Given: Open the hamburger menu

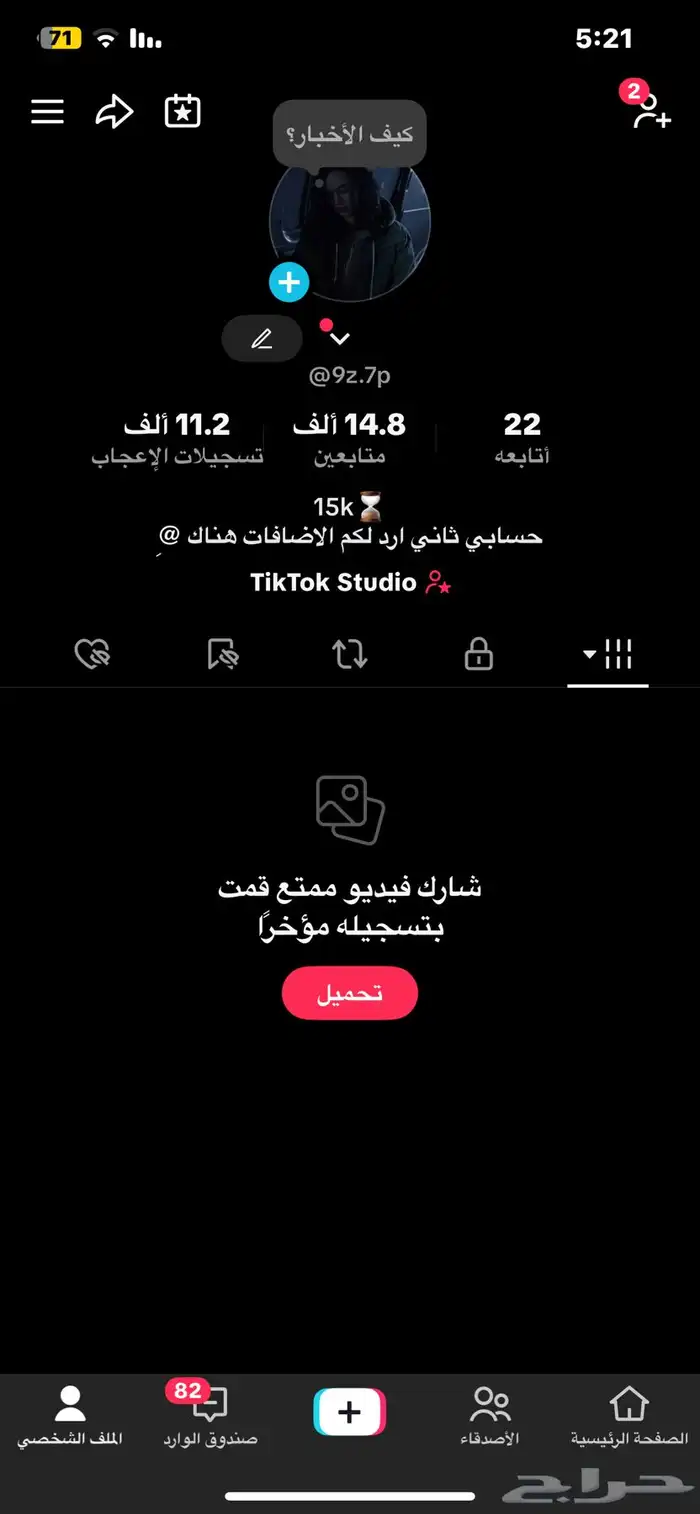Looking at the screenshot, I should pos(47,112).
